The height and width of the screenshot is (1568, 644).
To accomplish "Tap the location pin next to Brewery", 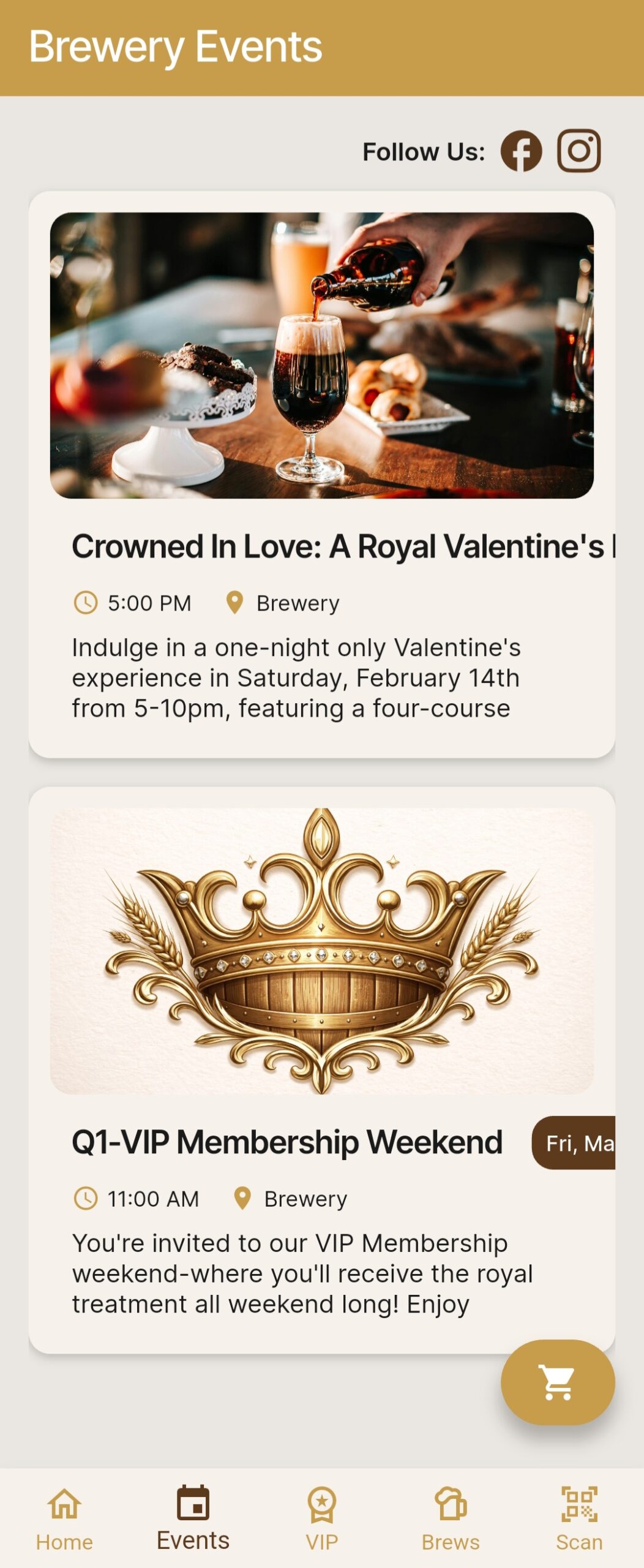I will click(234, 602).
